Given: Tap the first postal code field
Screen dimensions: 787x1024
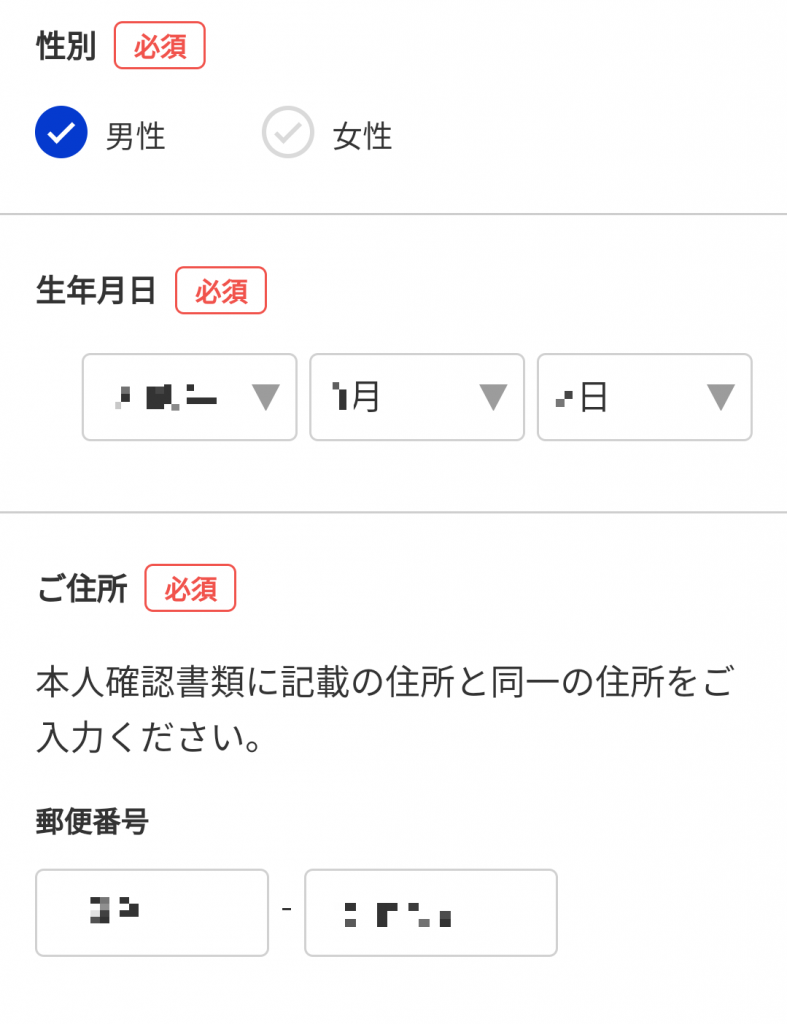Looking at the screenshot, I should (152, 912).
